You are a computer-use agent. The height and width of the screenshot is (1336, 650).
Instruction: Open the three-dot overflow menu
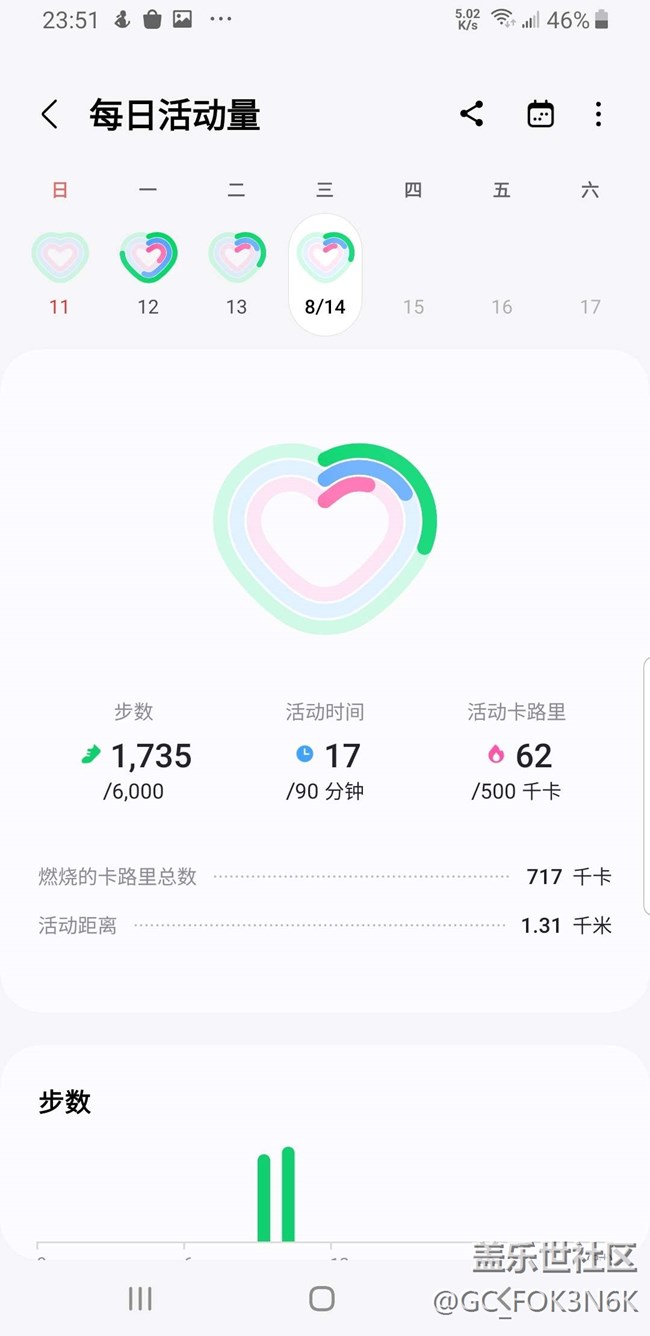[598, 114]
